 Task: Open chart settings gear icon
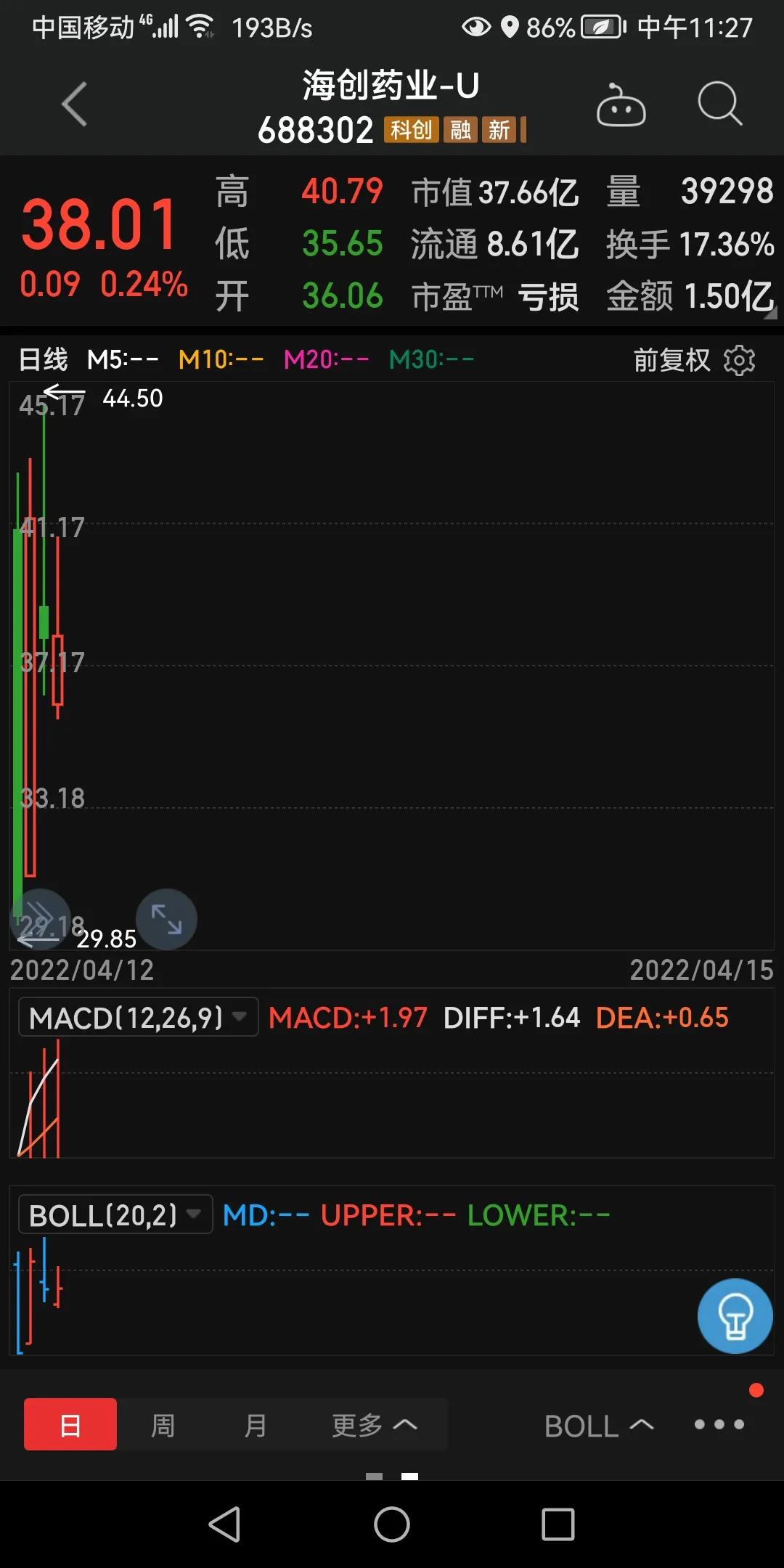point(740,360)
